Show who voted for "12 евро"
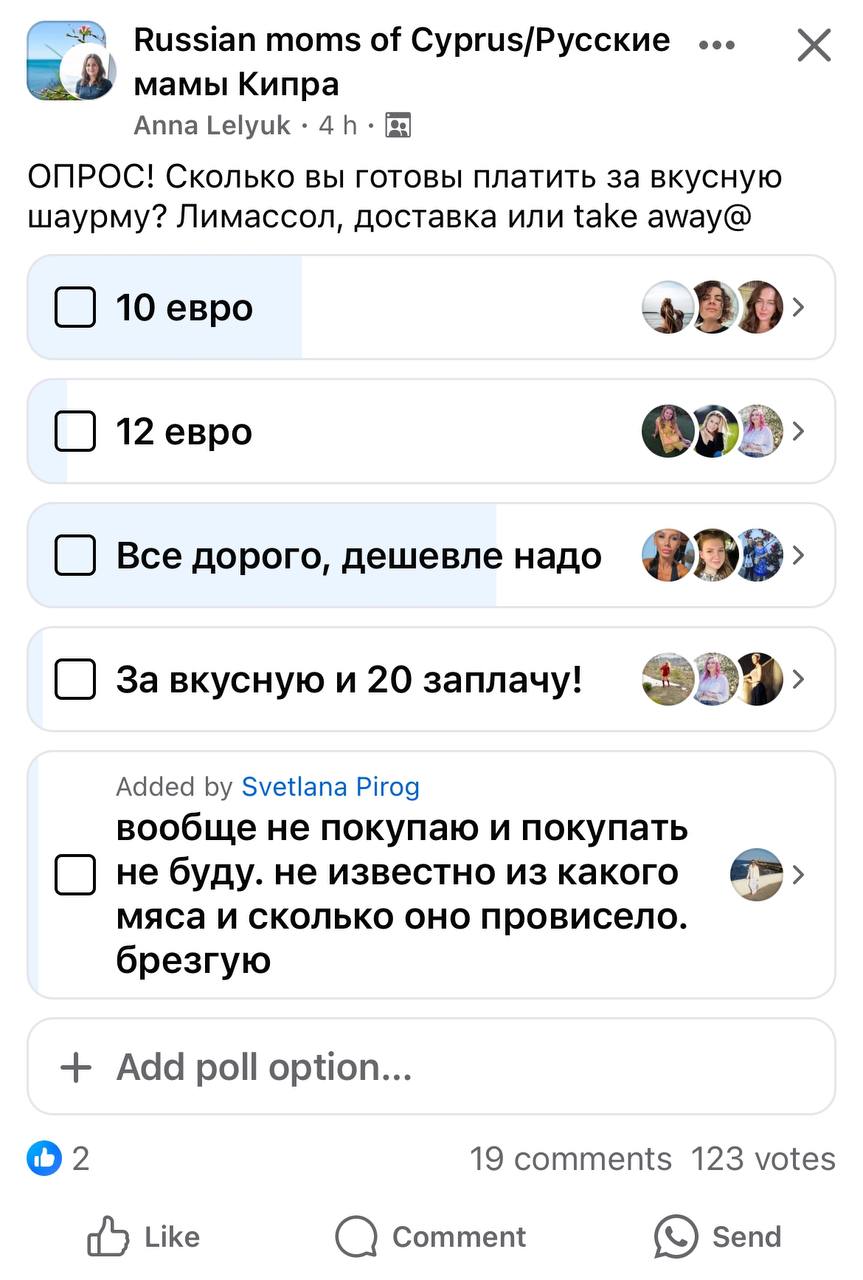Viewport: 863px width, 1280px height. (x=722, y=432)
